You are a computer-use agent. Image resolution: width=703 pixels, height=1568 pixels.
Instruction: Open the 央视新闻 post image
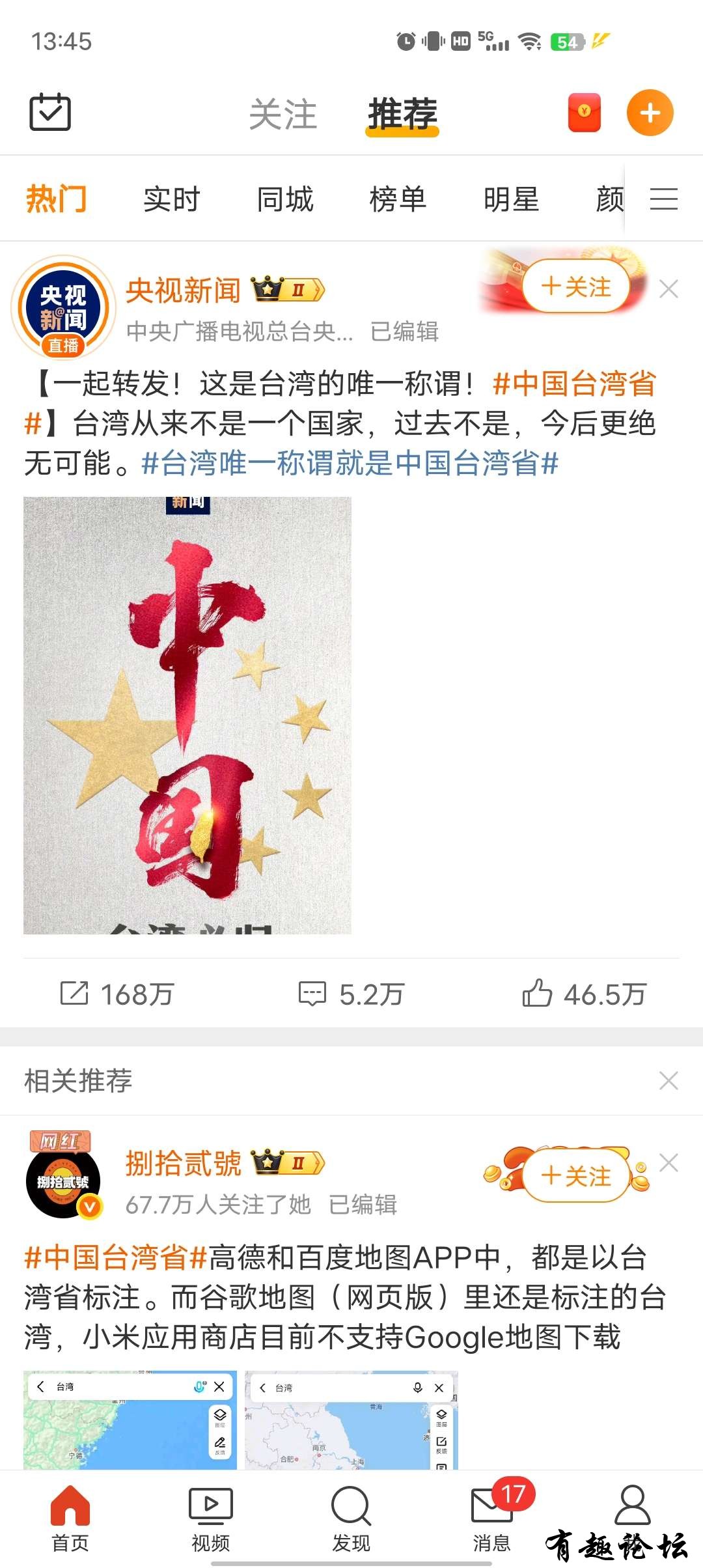[x=187, y=715]
